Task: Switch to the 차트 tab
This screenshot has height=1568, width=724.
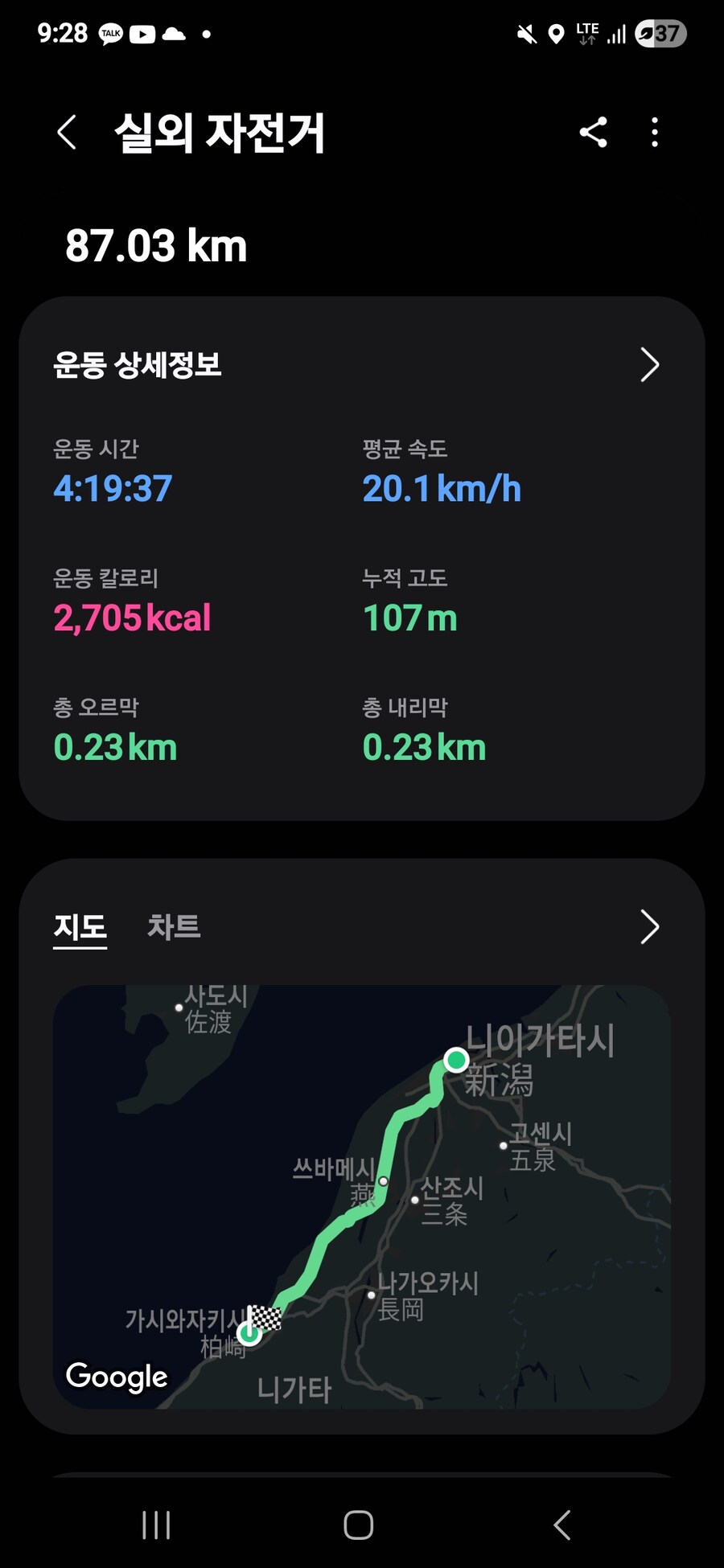Action: 174,926
